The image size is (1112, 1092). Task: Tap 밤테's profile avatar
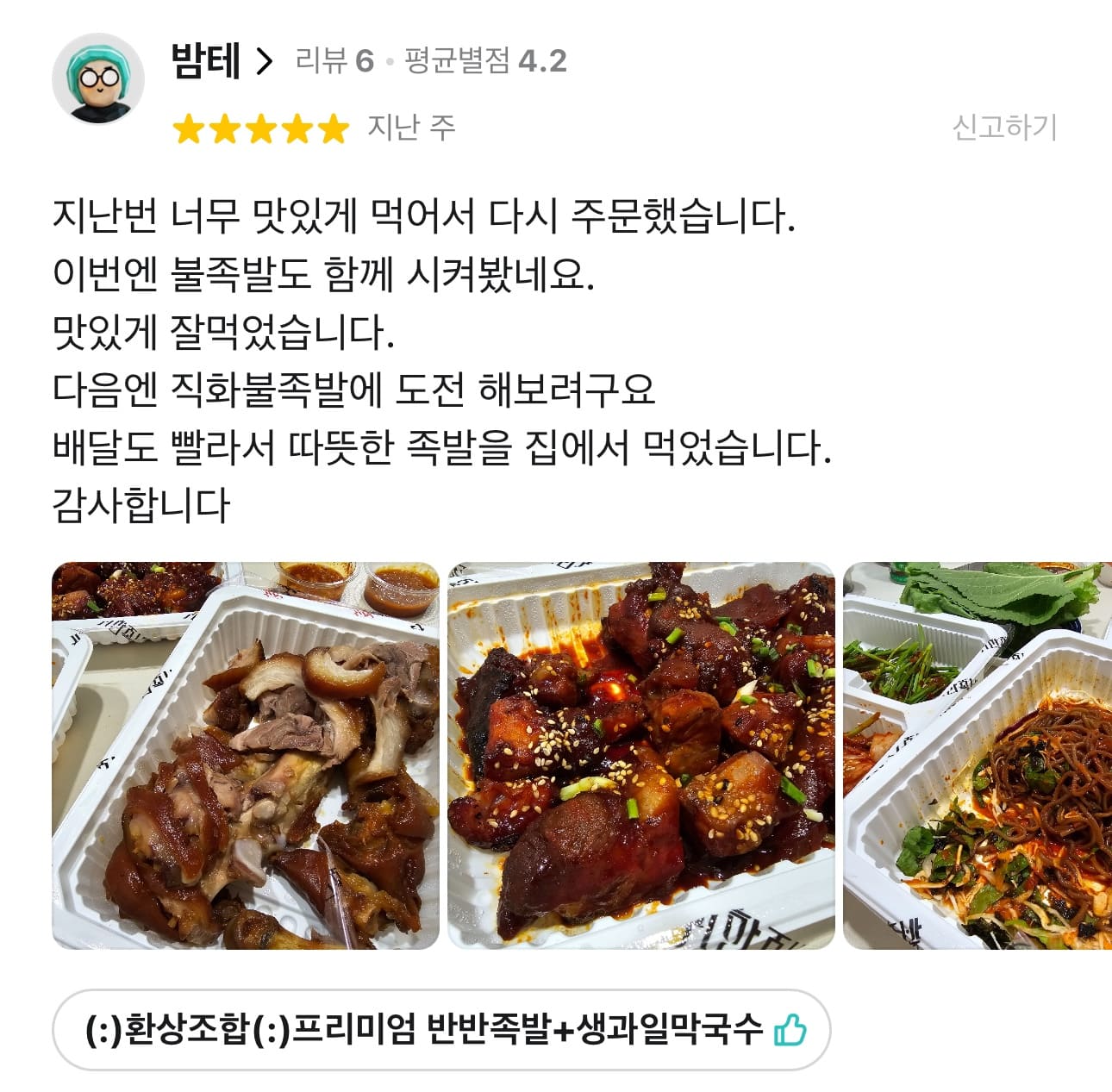(x=98, y=79)
